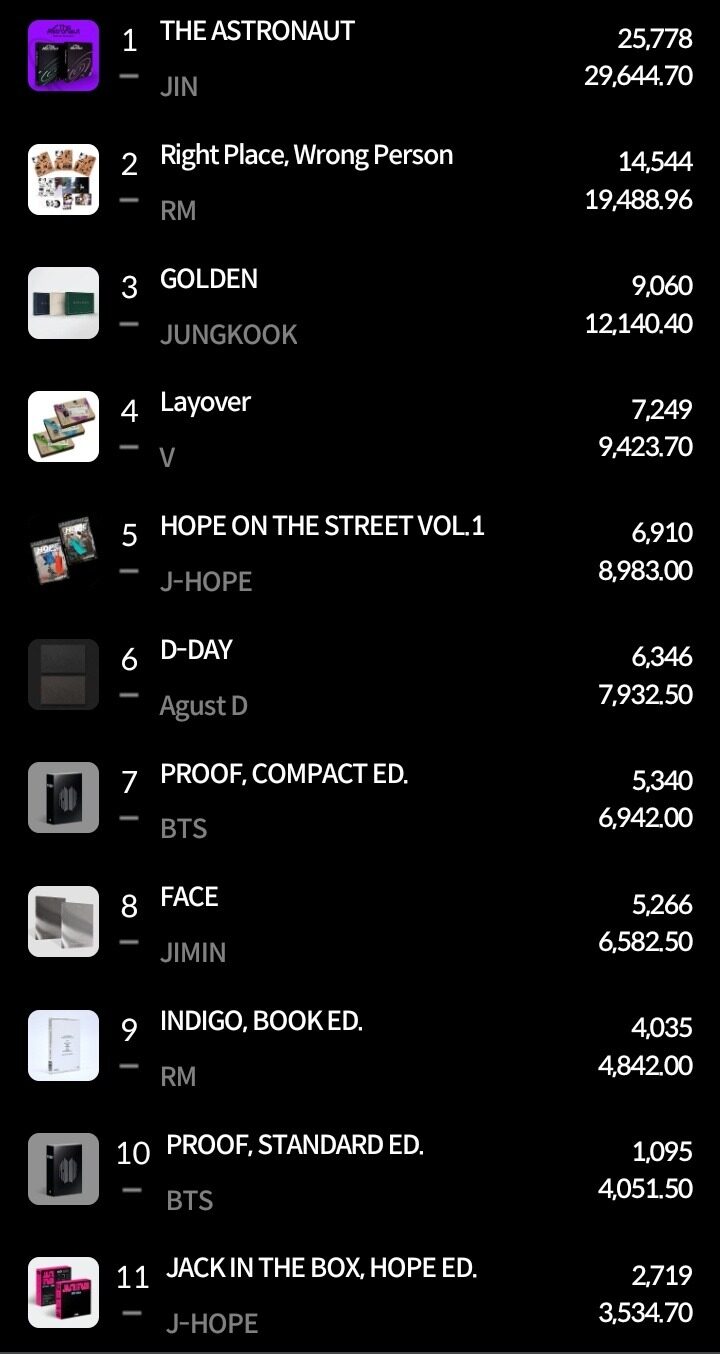Open PROOF, COMPACT ED. by BTS
This screenshot has width=720, height=1354.
coord(284,774)
